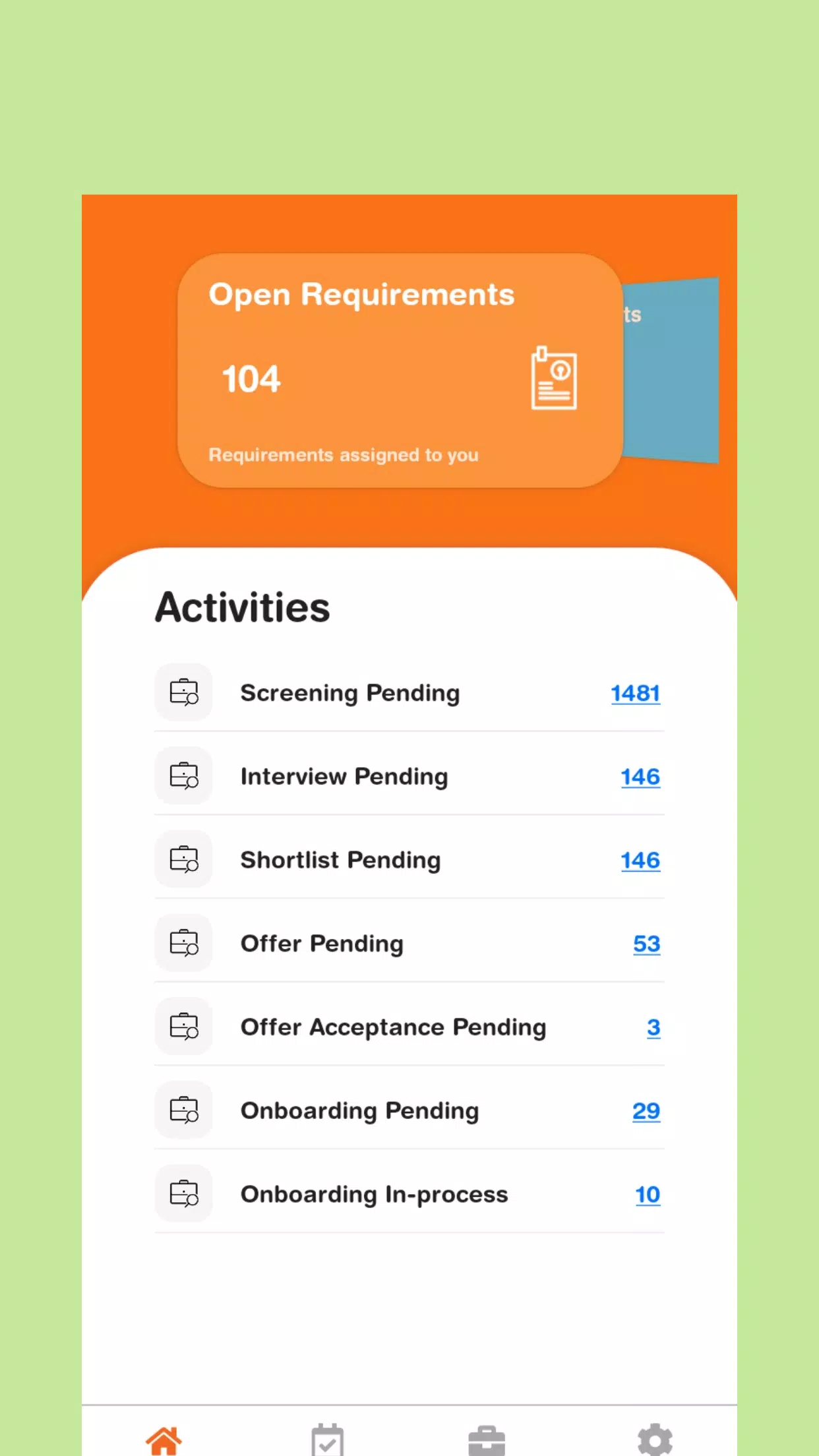Open the Offer Acceptance Pending count of 3
The width and height of the screenshot is (819, 1456).
tap(653, 1027)
